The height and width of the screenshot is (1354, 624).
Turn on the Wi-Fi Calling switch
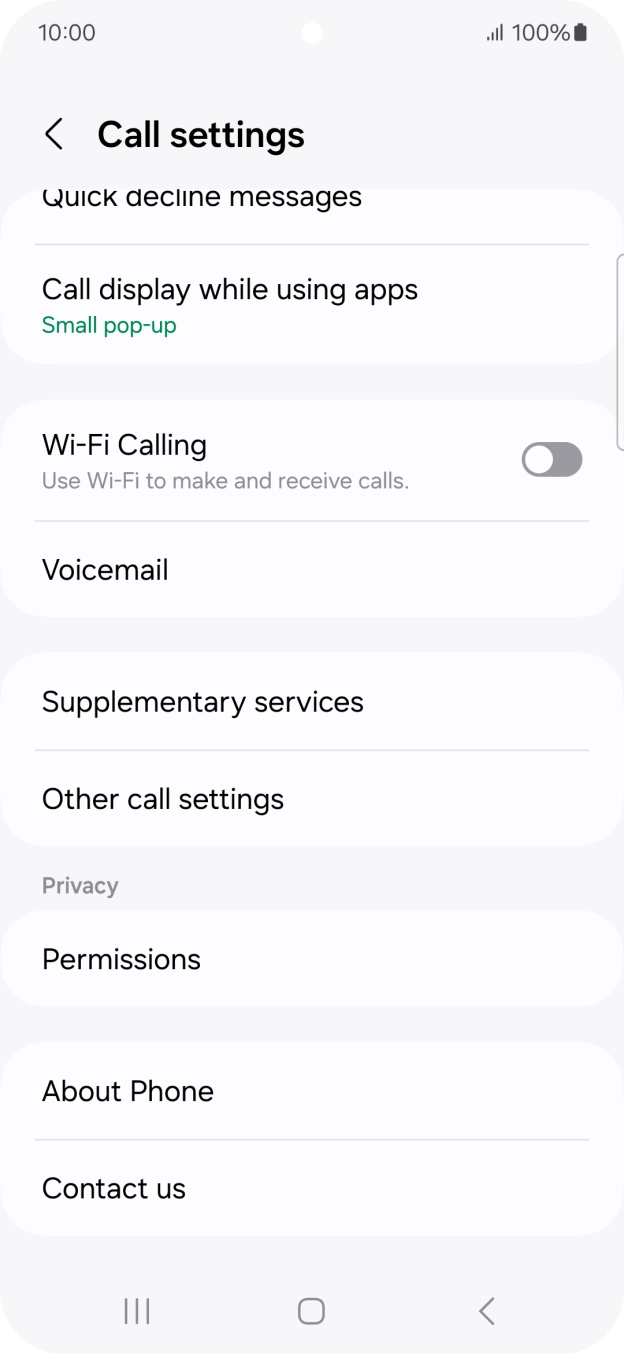coord(552,460)
